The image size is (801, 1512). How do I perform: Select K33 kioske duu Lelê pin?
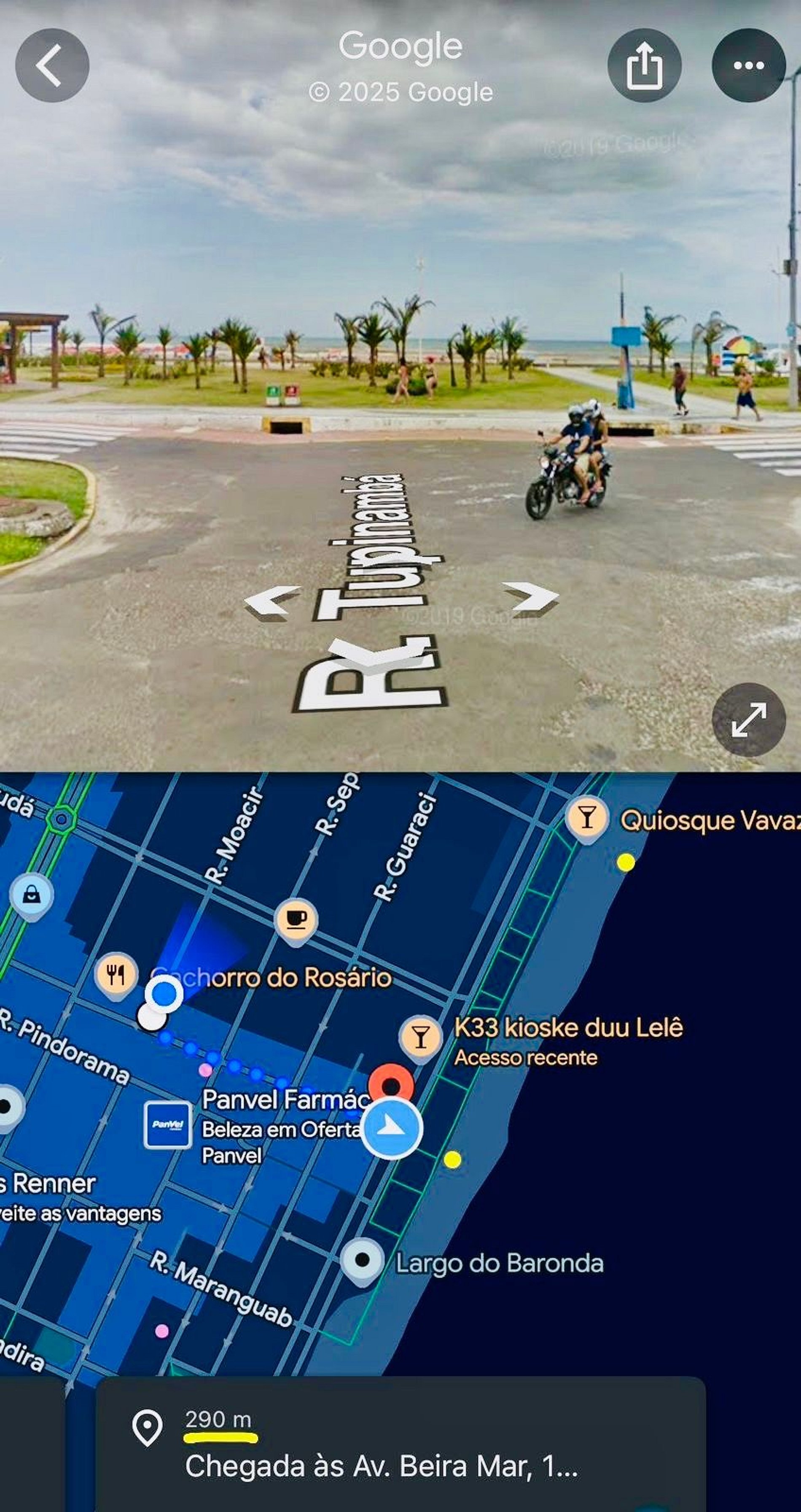(x=420, y=1037)
